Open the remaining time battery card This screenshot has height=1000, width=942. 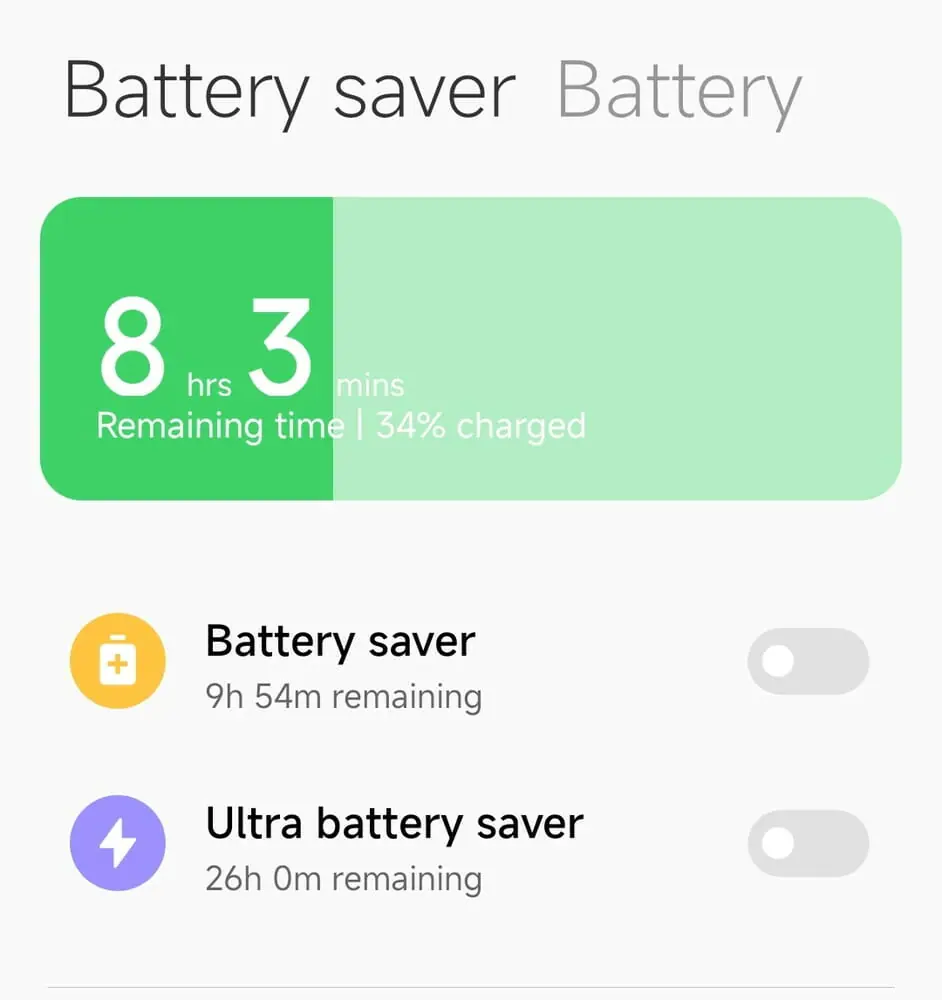click(470, 349)
